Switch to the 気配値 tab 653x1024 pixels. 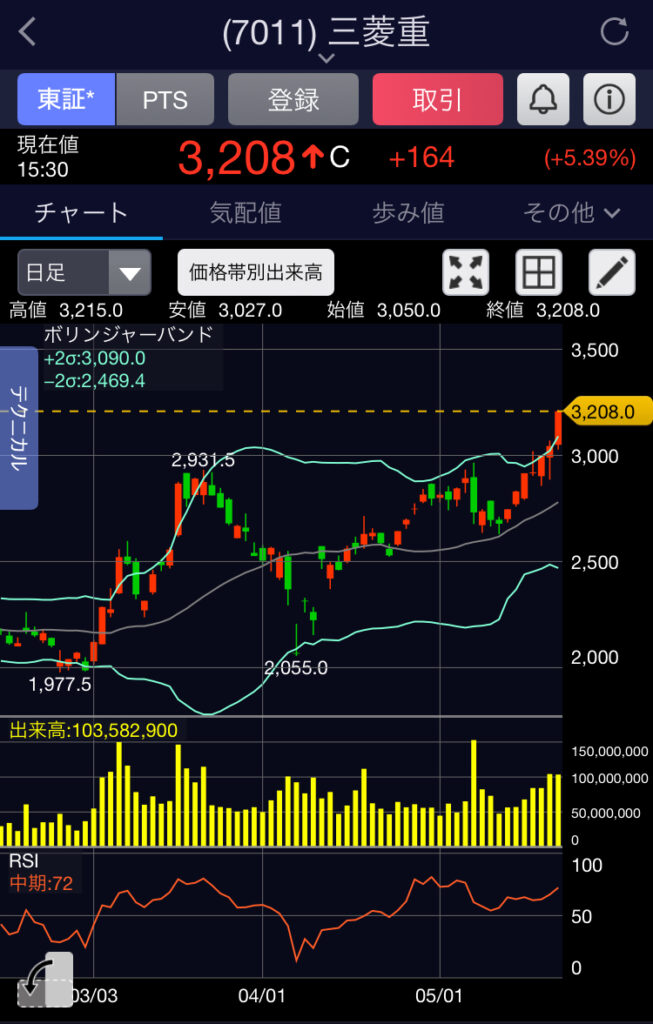(245, 212)
